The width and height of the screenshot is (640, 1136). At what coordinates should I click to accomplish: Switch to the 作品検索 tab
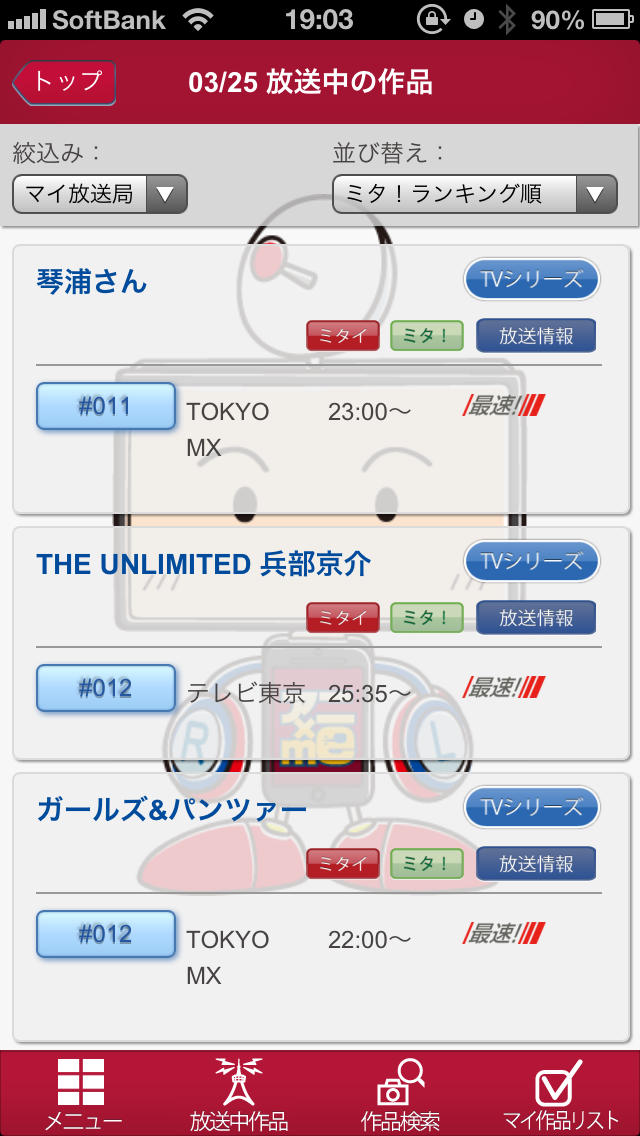(x=400, y=1095)
